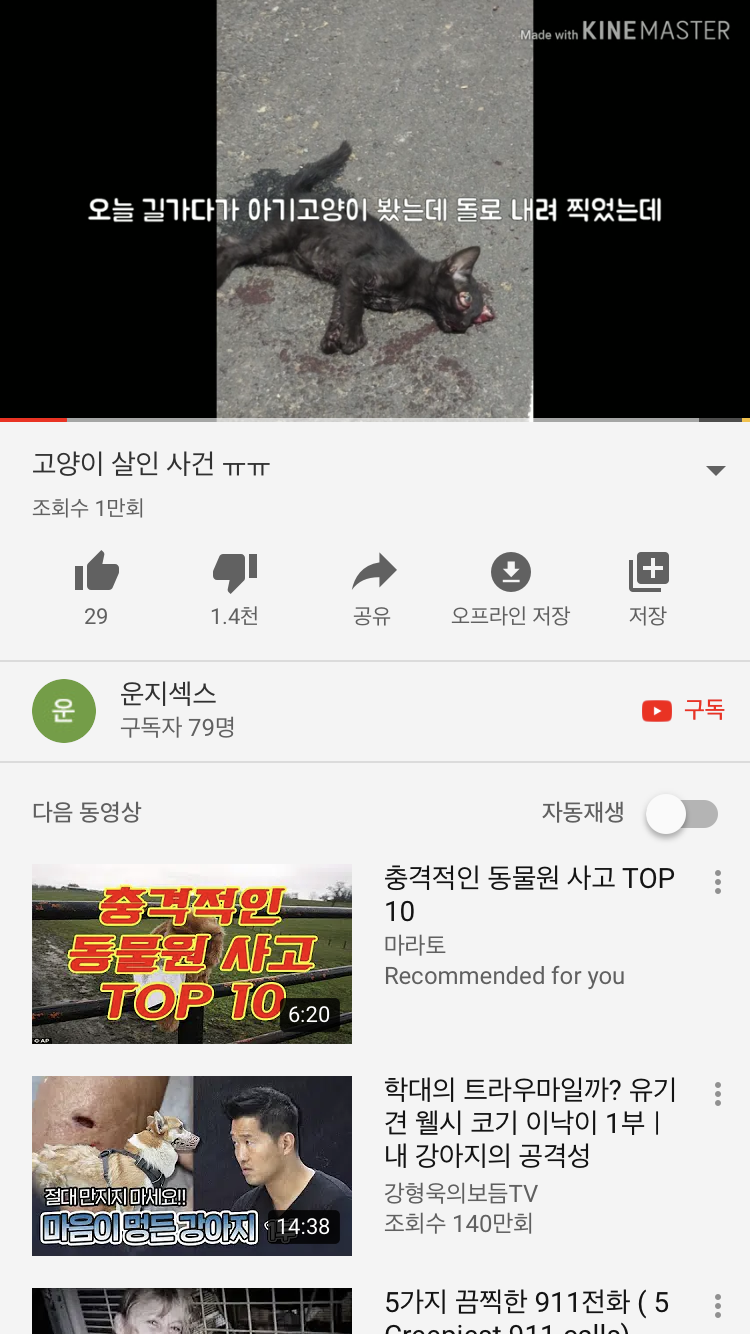Open options menu for 충격적인 동물원 사고 video
This screenshot has width=750, height=1334.
tap(717, 882)
